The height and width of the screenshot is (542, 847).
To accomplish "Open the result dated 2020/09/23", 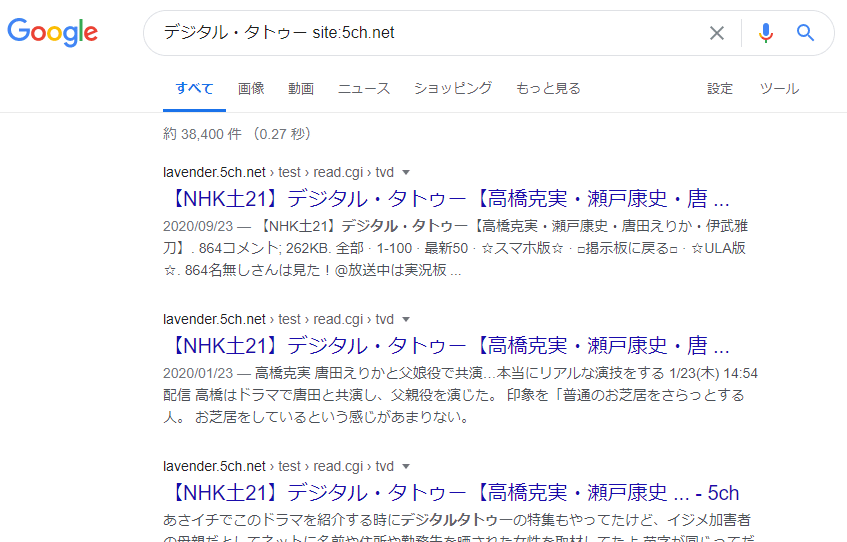I will click(447, 199).
